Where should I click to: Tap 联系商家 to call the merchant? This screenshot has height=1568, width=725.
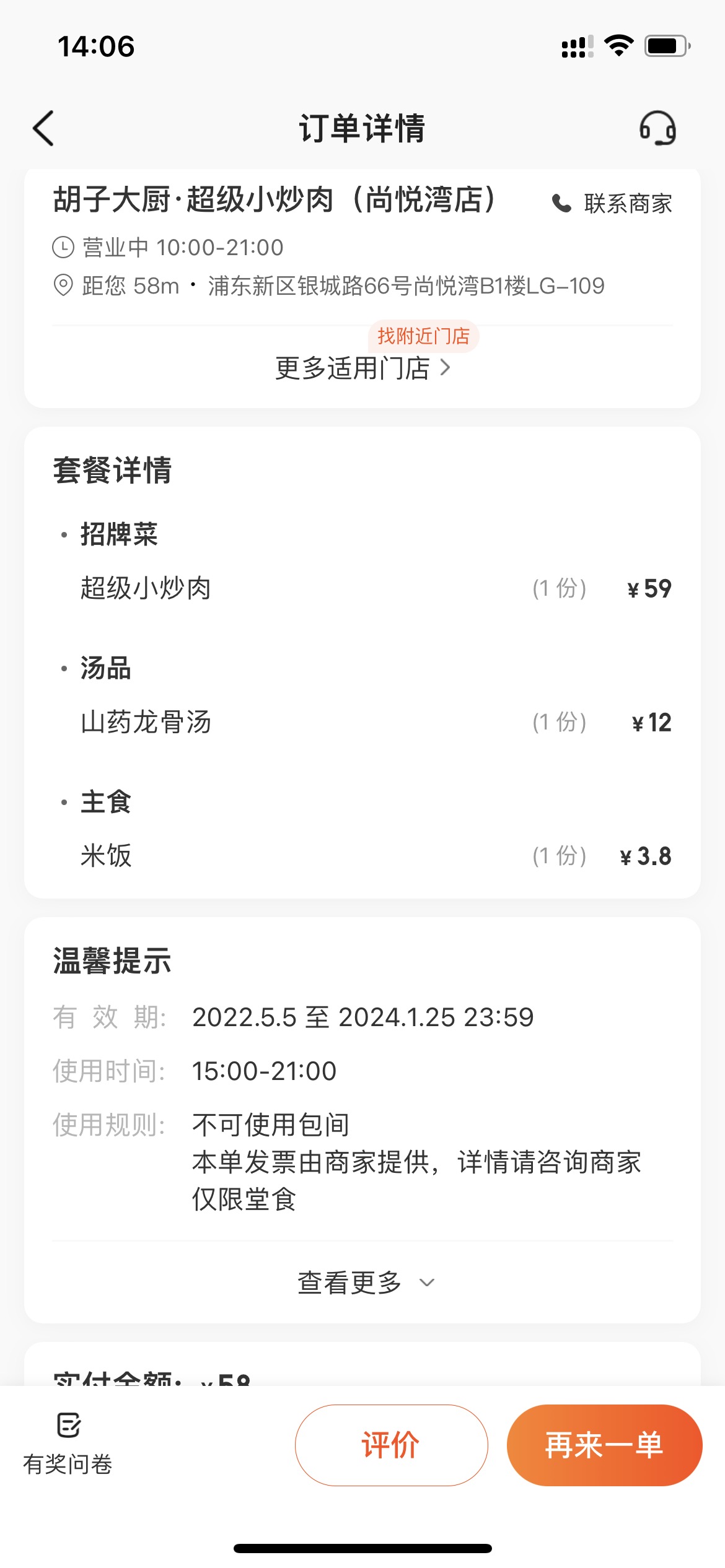point(612,203)
